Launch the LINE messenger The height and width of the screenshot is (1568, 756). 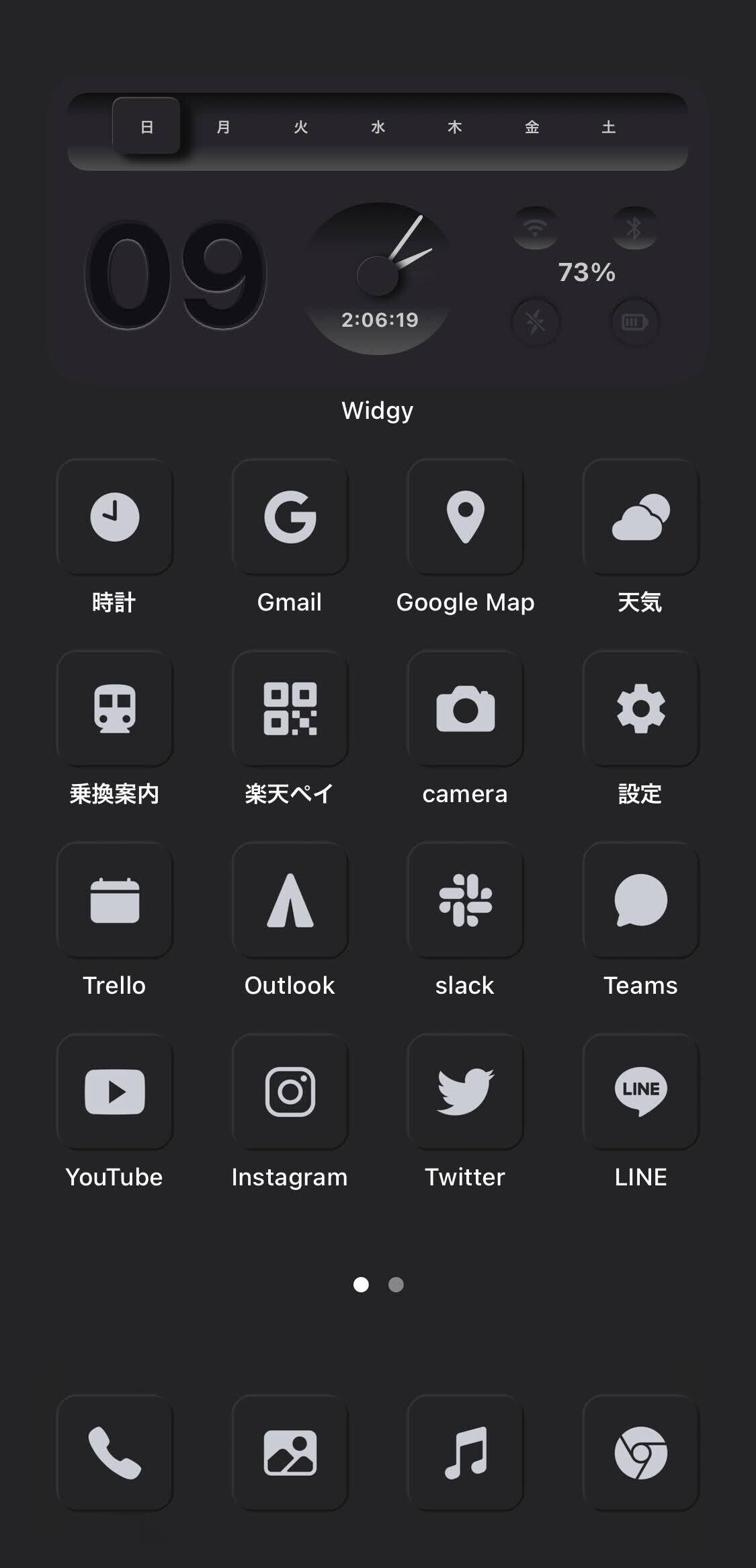[x=640, y=1091]
